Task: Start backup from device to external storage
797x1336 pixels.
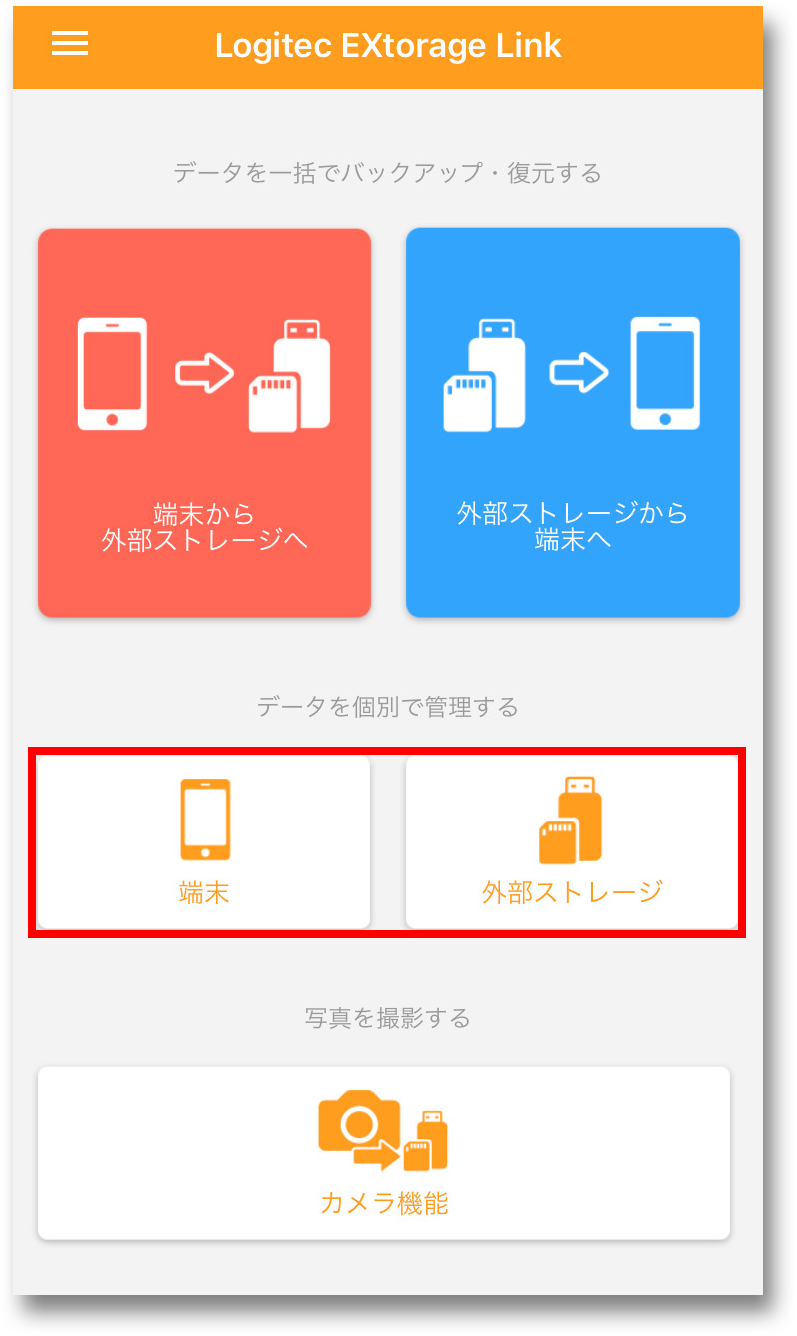Action: tap(204, 423)
